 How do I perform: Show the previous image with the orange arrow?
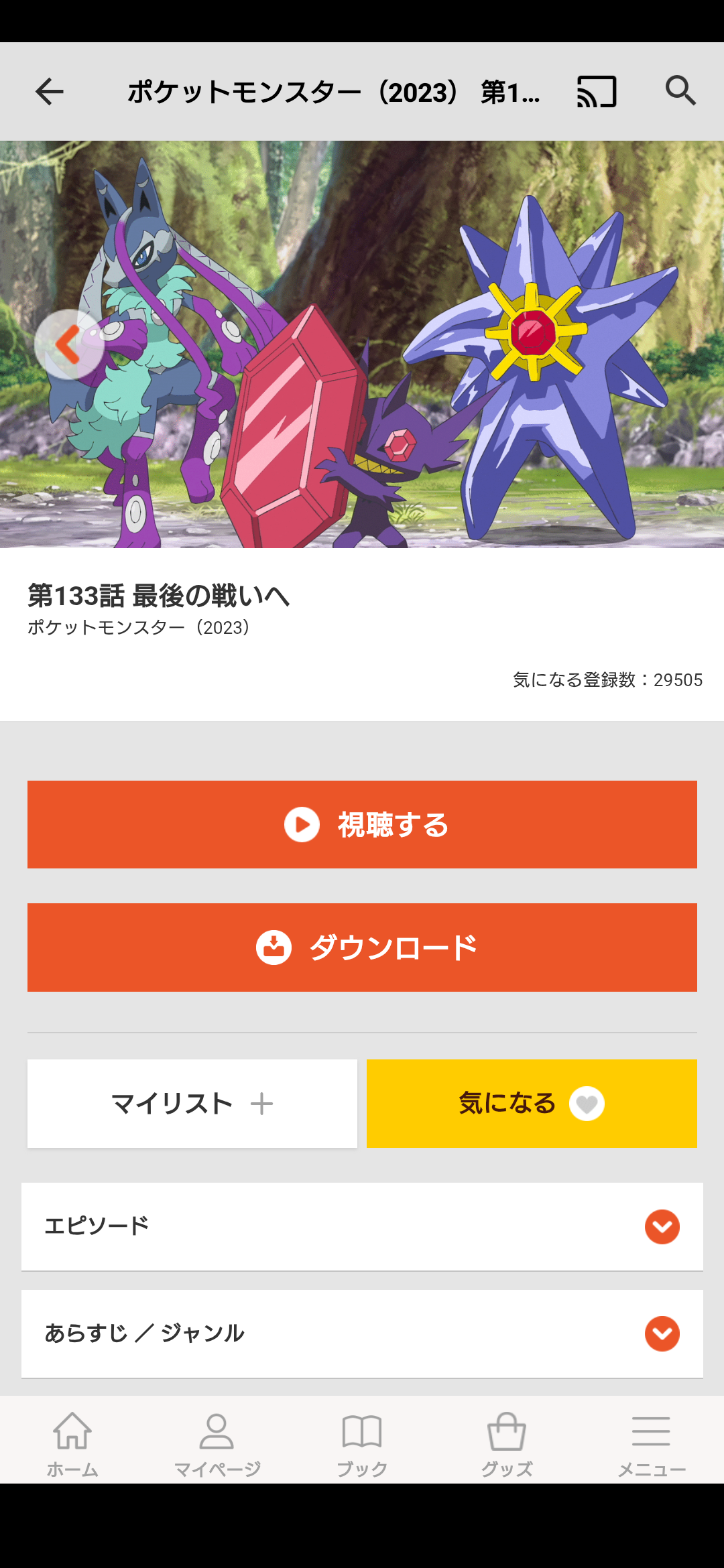pyautogui.click(x=69, y=344)
